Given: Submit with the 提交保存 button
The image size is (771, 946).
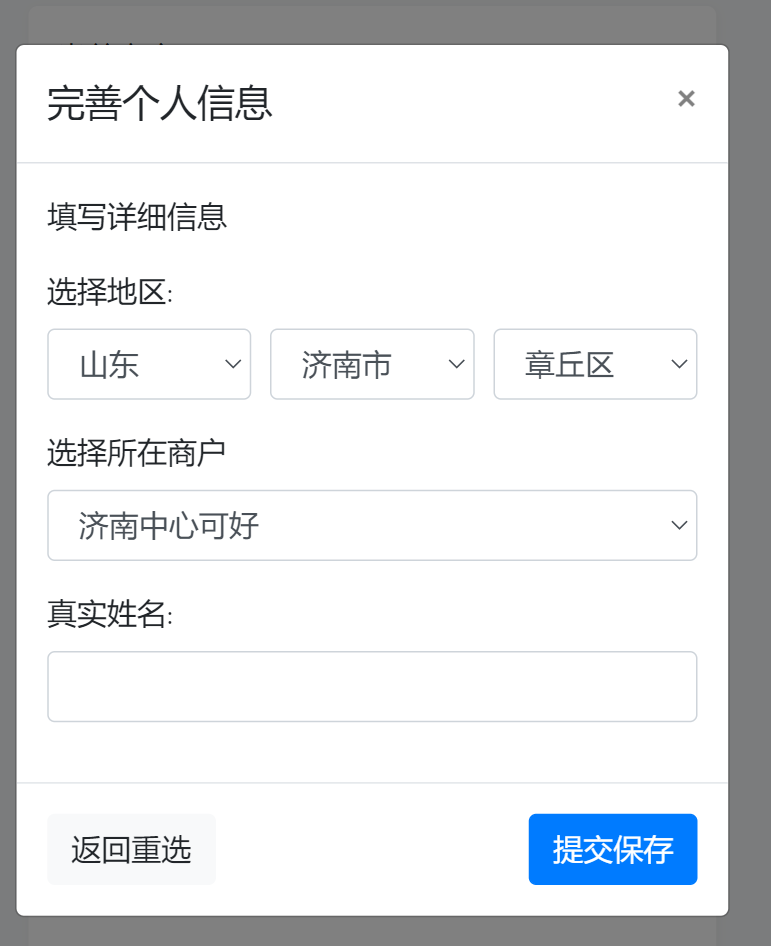Looking at the screenshot, I should coord(612,849).
